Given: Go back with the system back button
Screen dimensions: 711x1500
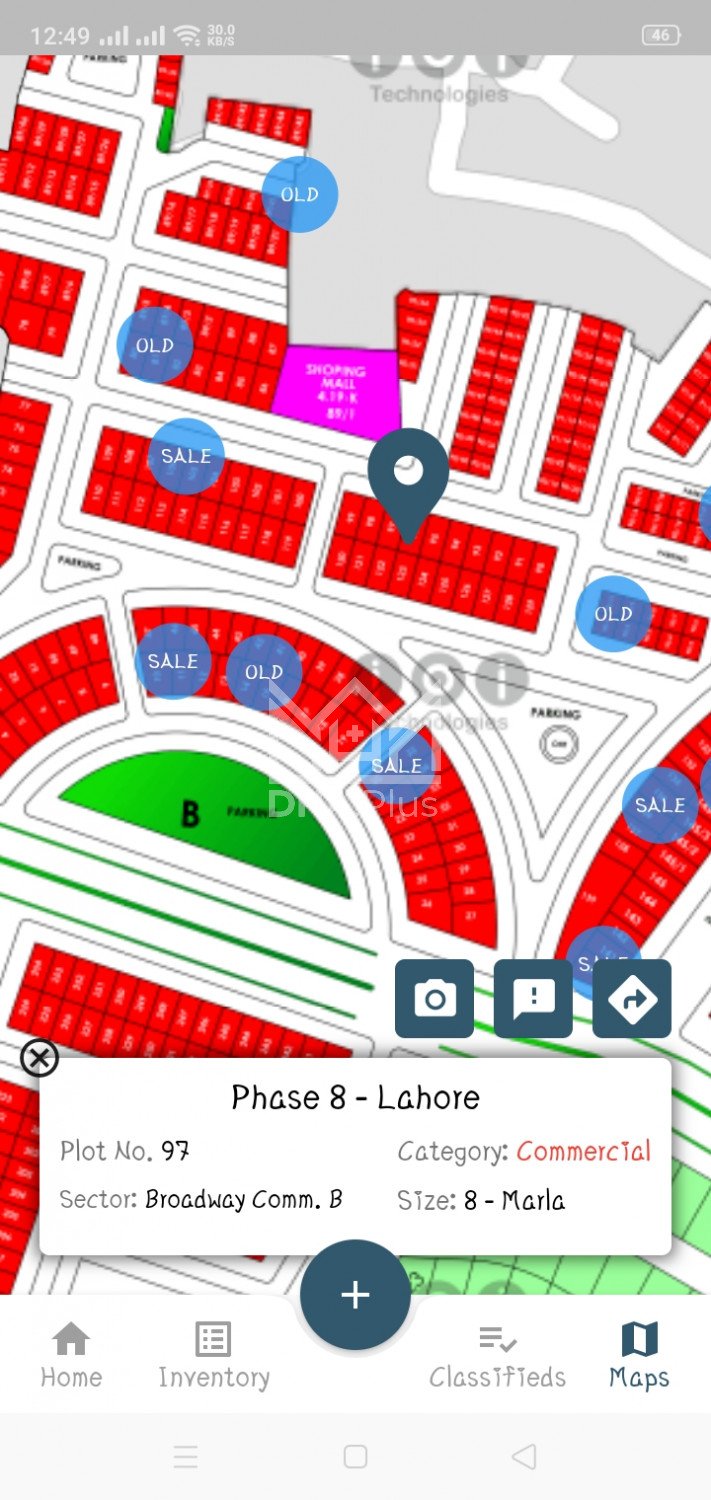Looking at the screenshot, I should coord(524,1457).
